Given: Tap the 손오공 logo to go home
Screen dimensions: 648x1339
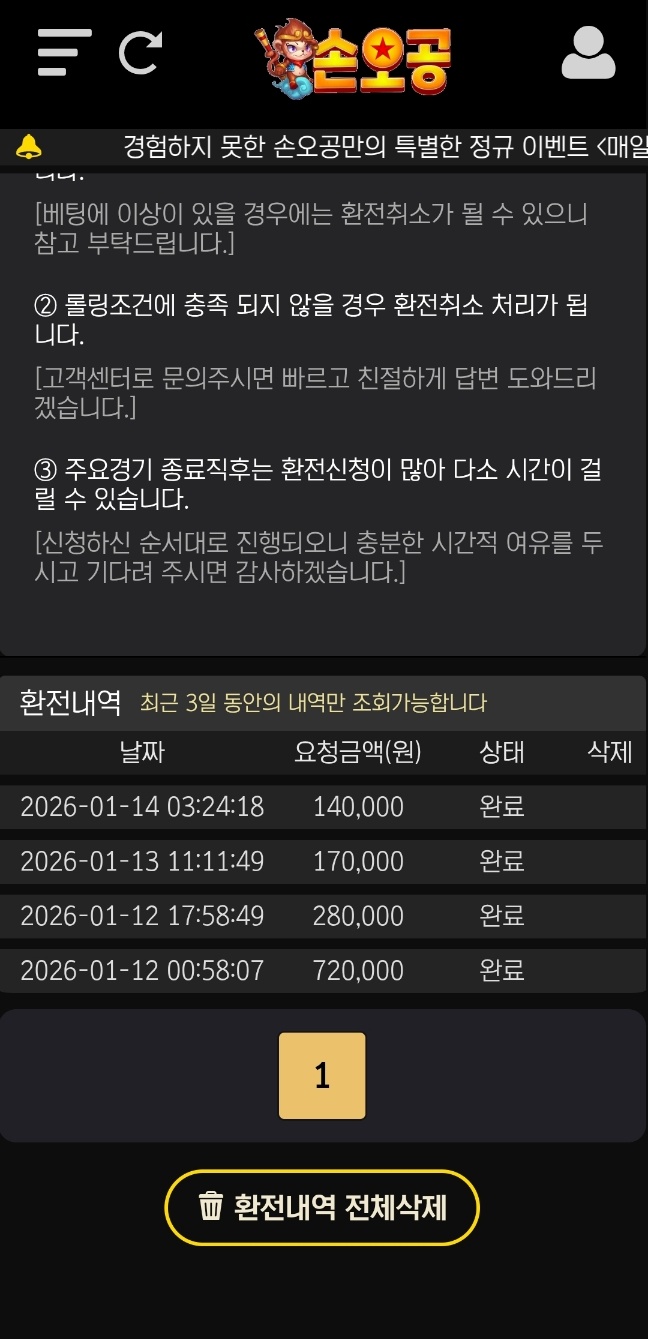Looking at the screenshot, I should (x=360, y=59).
